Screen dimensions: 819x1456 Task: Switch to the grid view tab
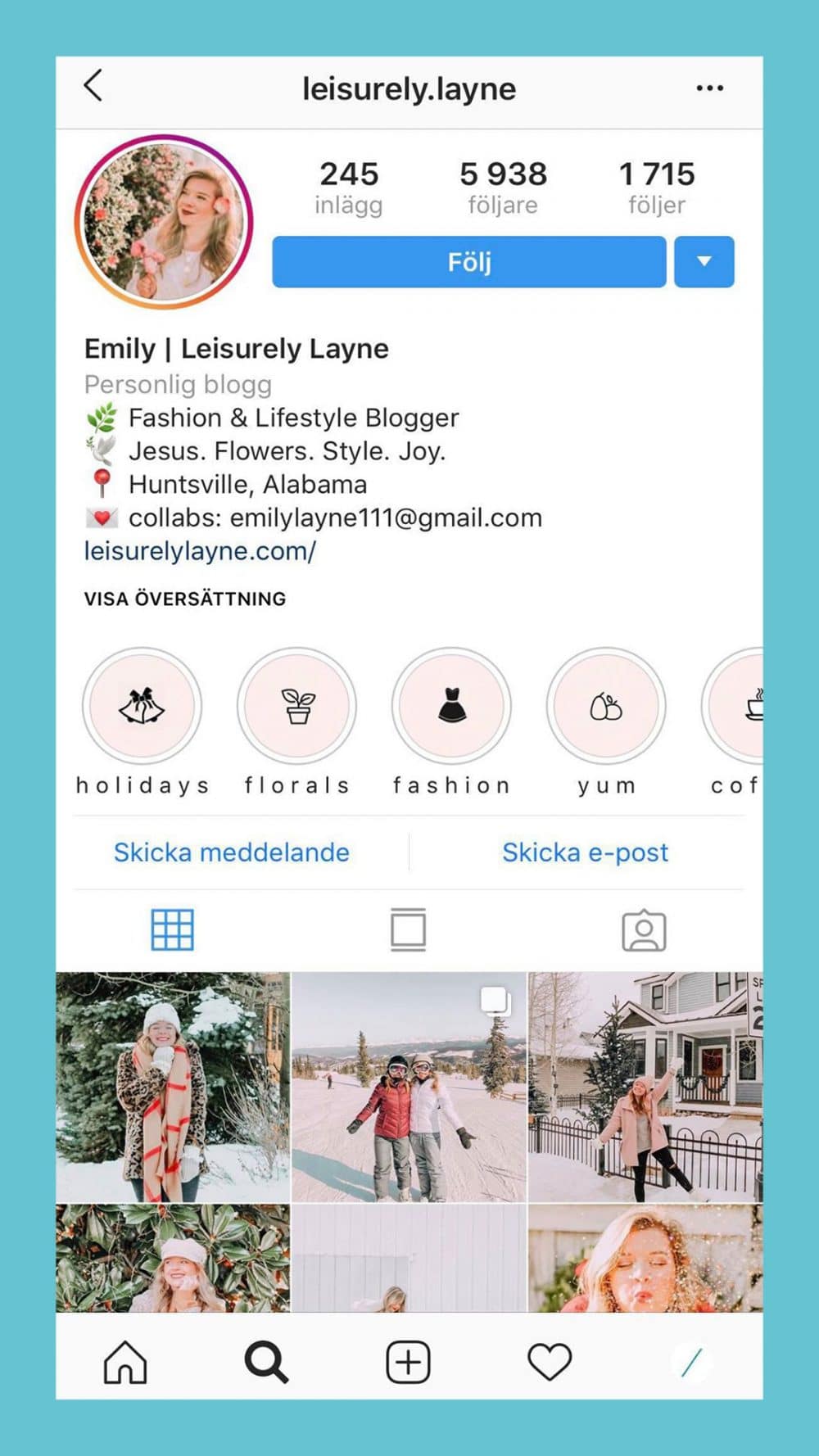point(172,929)
